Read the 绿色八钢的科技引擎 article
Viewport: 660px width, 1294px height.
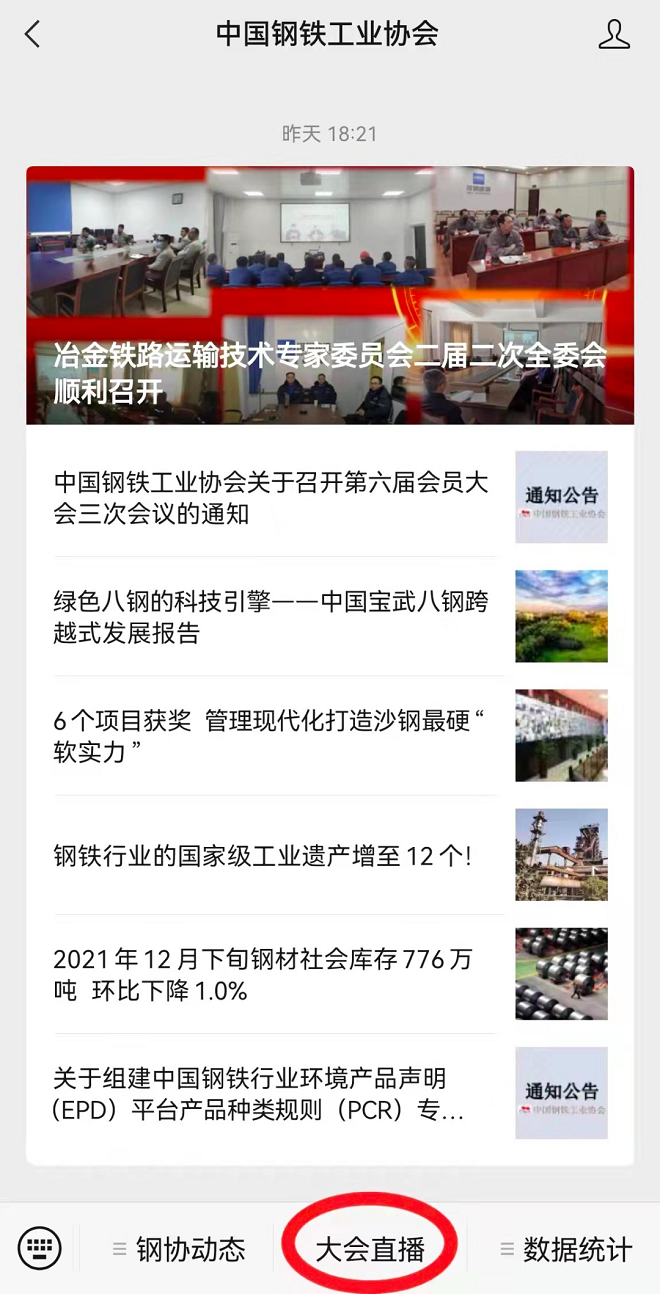tap(271, 617)
